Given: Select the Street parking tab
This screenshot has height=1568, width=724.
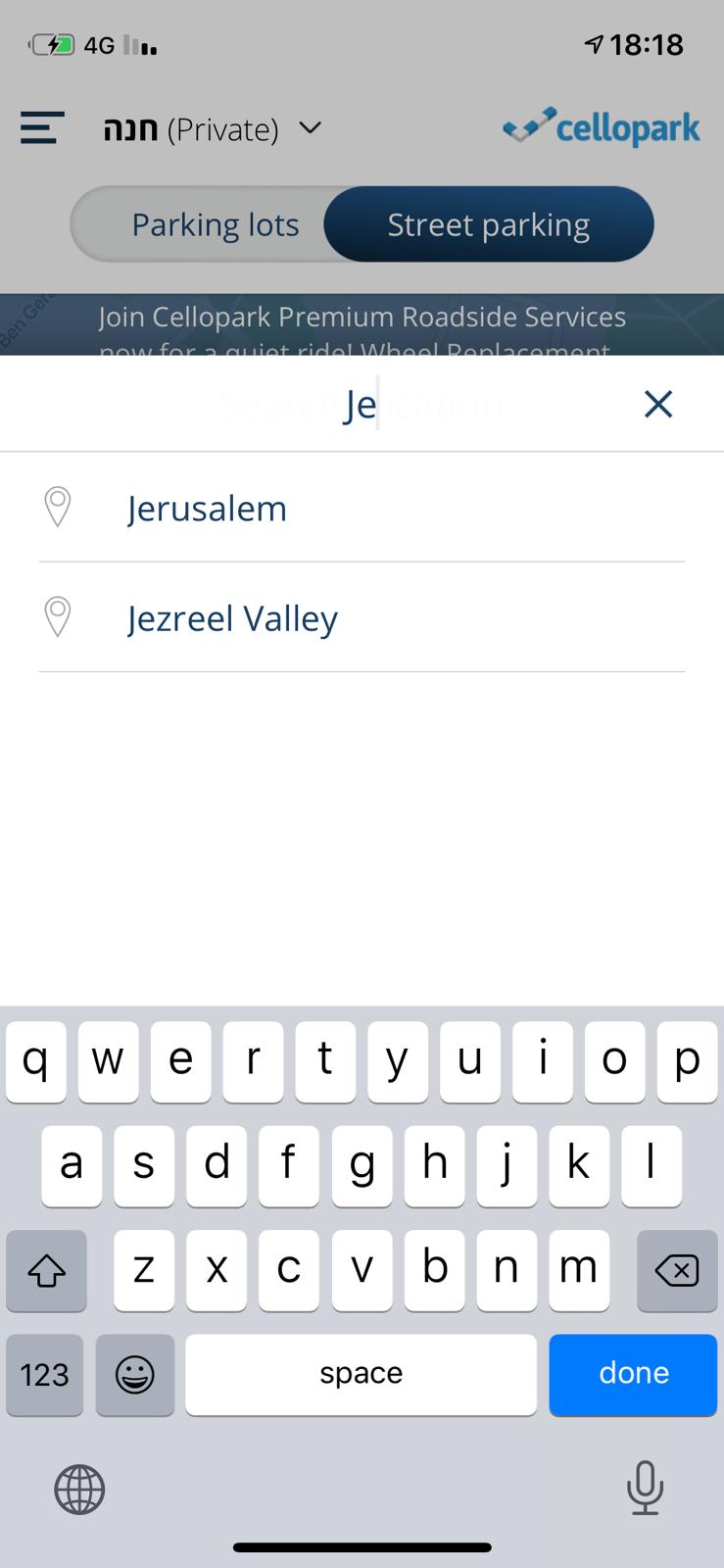Looking at the screenshot, I should (x=488, y=224).
